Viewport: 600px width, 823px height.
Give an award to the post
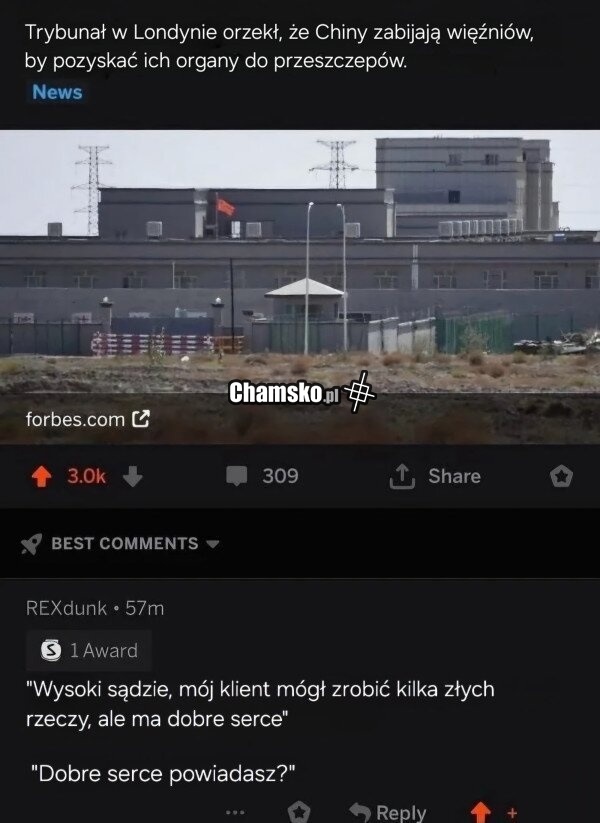pos(561,476)
